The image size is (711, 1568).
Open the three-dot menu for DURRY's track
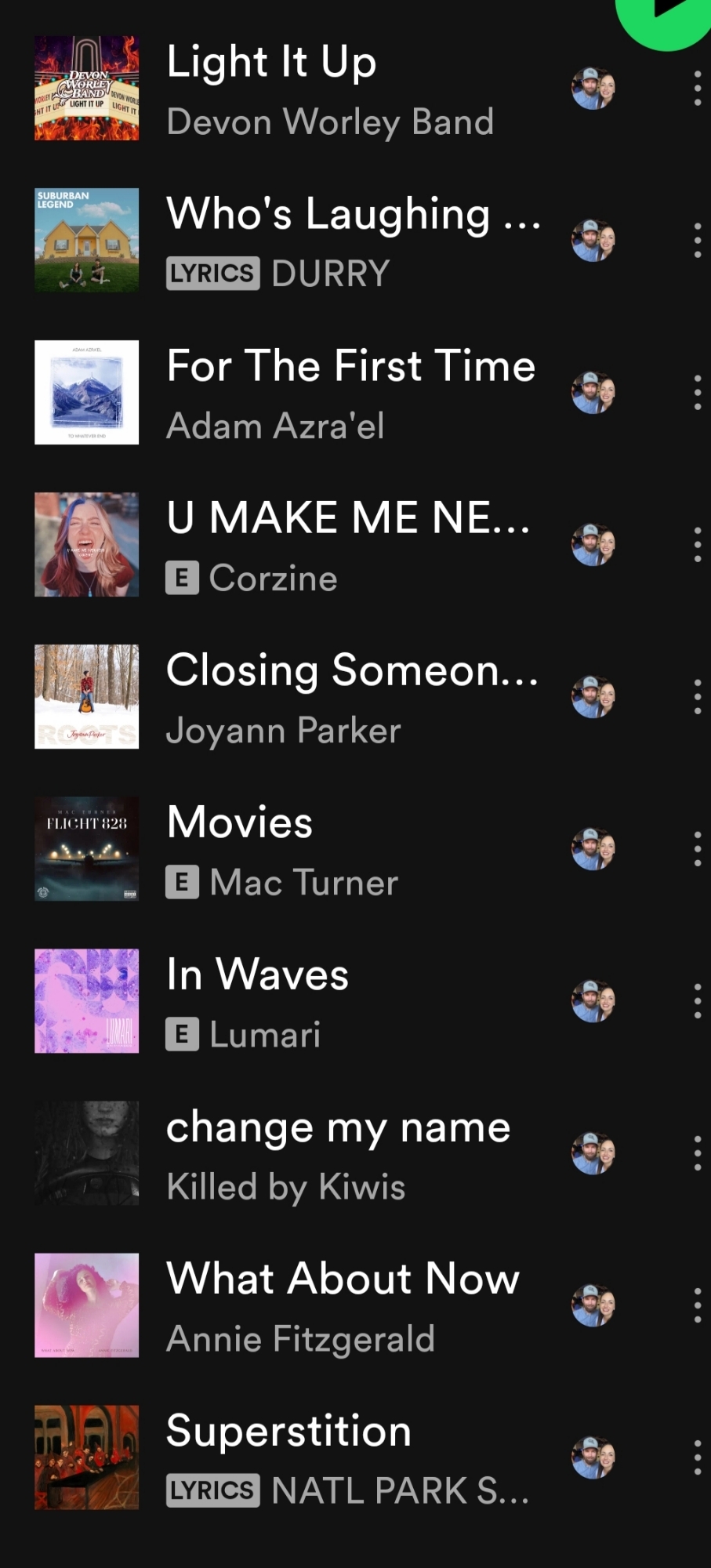[x=697, y=241]
